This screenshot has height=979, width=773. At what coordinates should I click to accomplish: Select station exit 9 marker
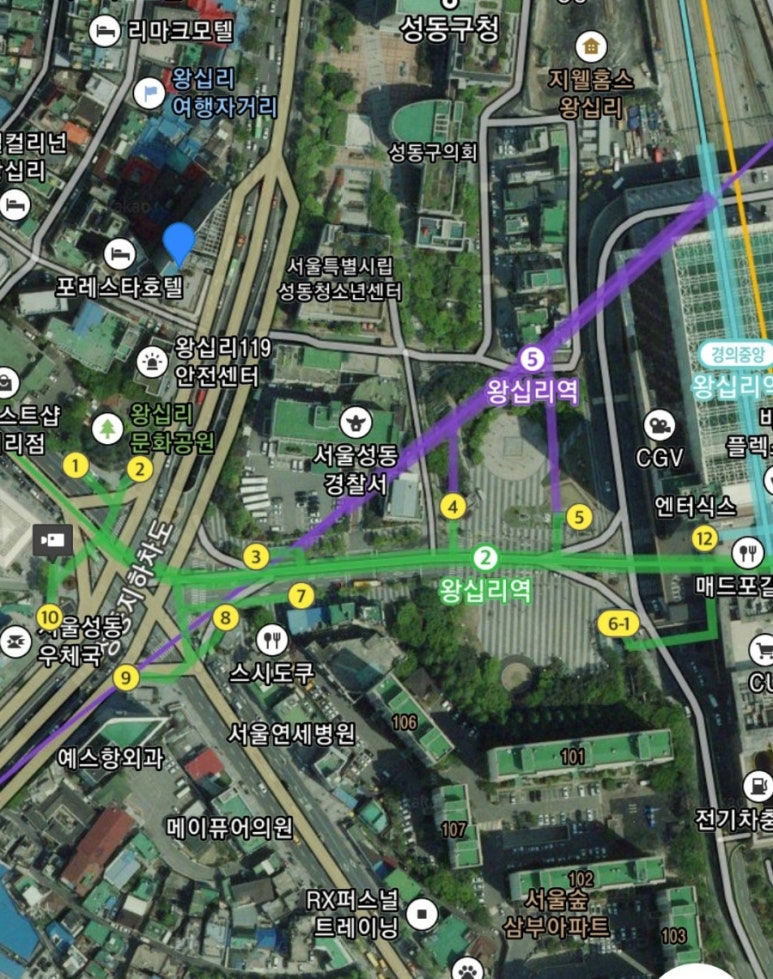126,679
